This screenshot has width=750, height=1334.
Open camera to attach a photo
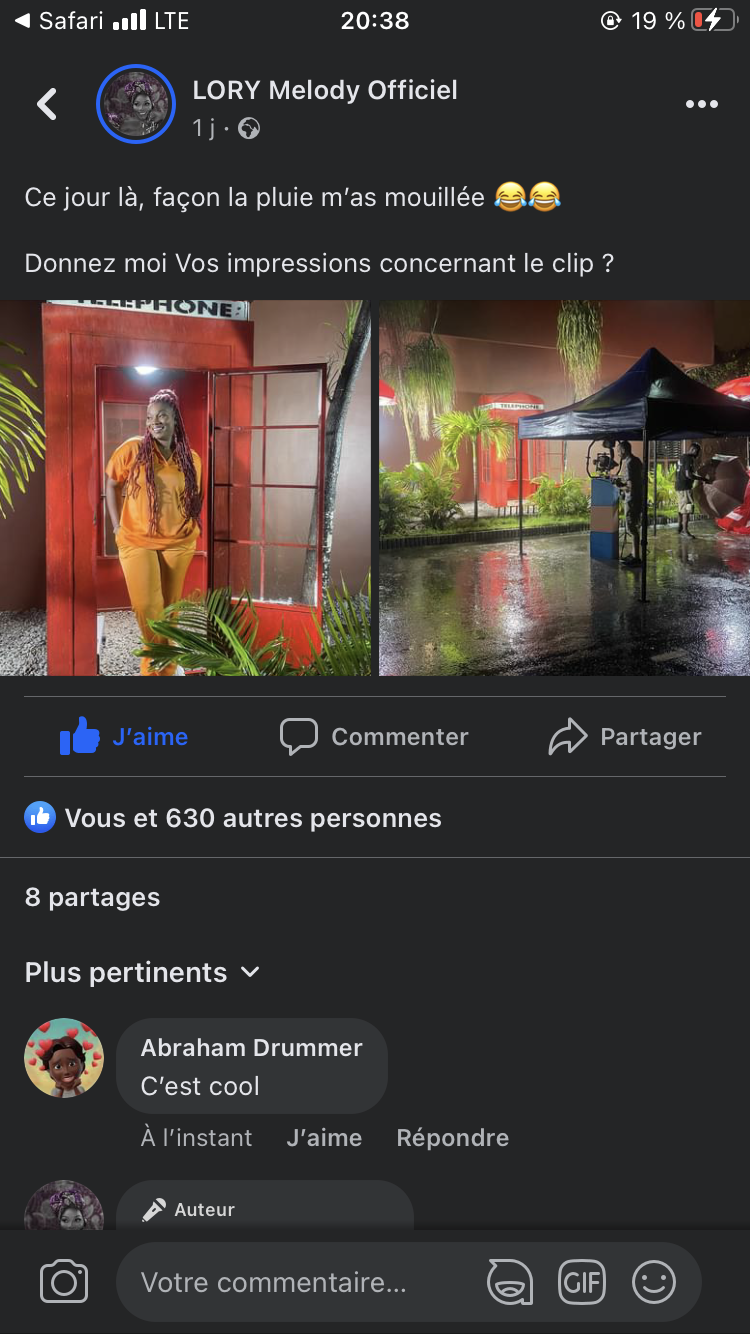tap(64, 1282)
